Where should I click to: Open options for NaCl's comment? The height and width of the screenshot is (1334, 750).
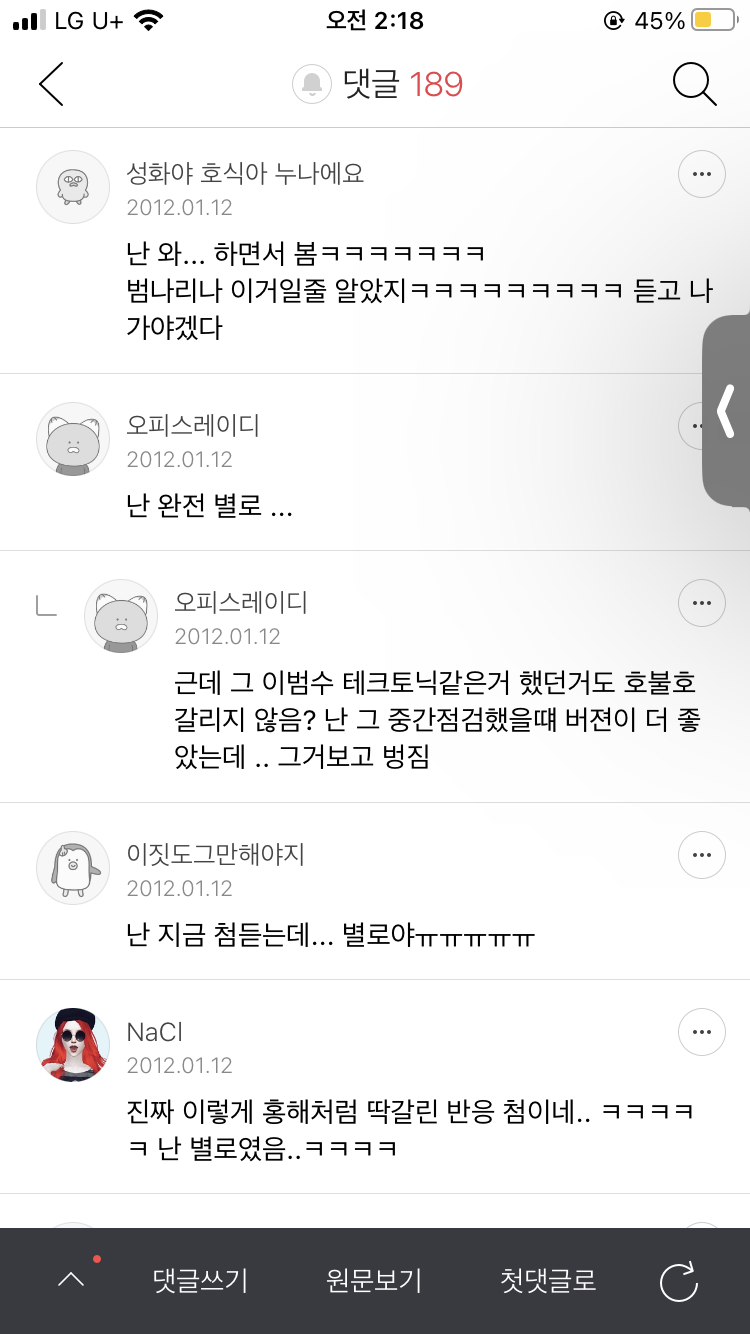click(701, 1032)
